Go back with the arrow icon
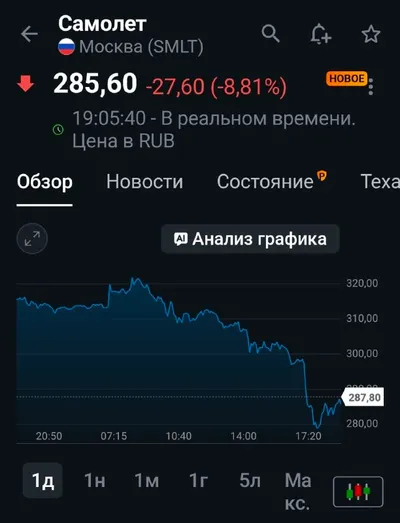The width and height of the screenshot is (400, 523). [x=29, y=34]
